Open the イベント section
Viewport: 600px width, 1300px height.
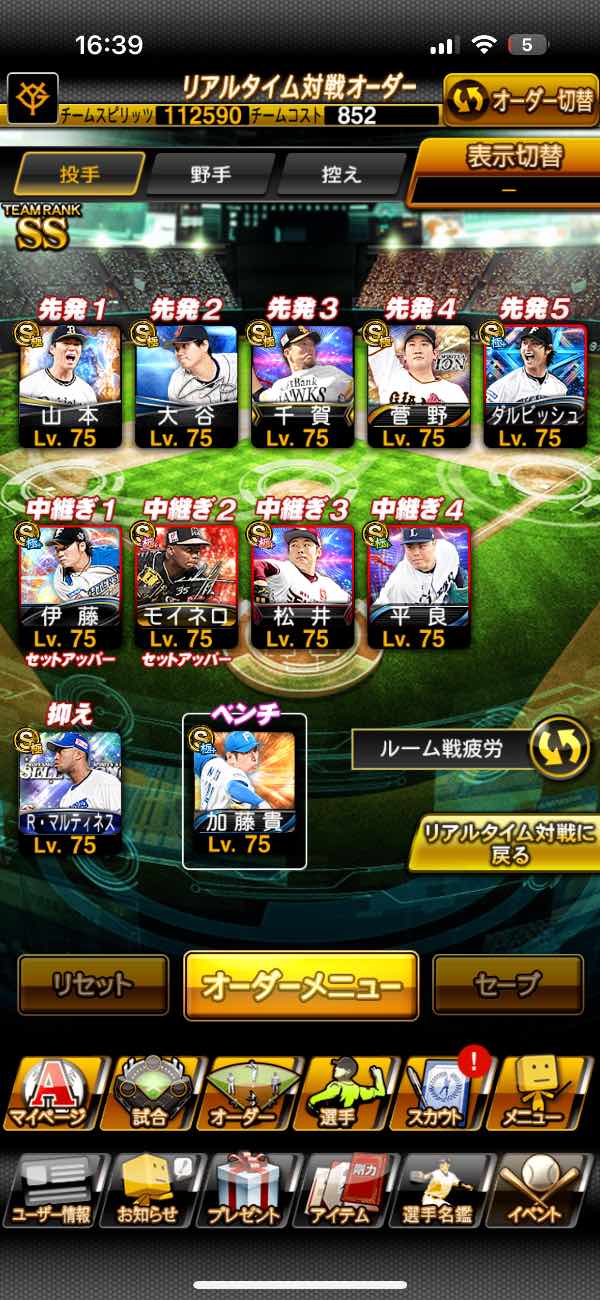pyautogui.click(x=545, y=1190)
